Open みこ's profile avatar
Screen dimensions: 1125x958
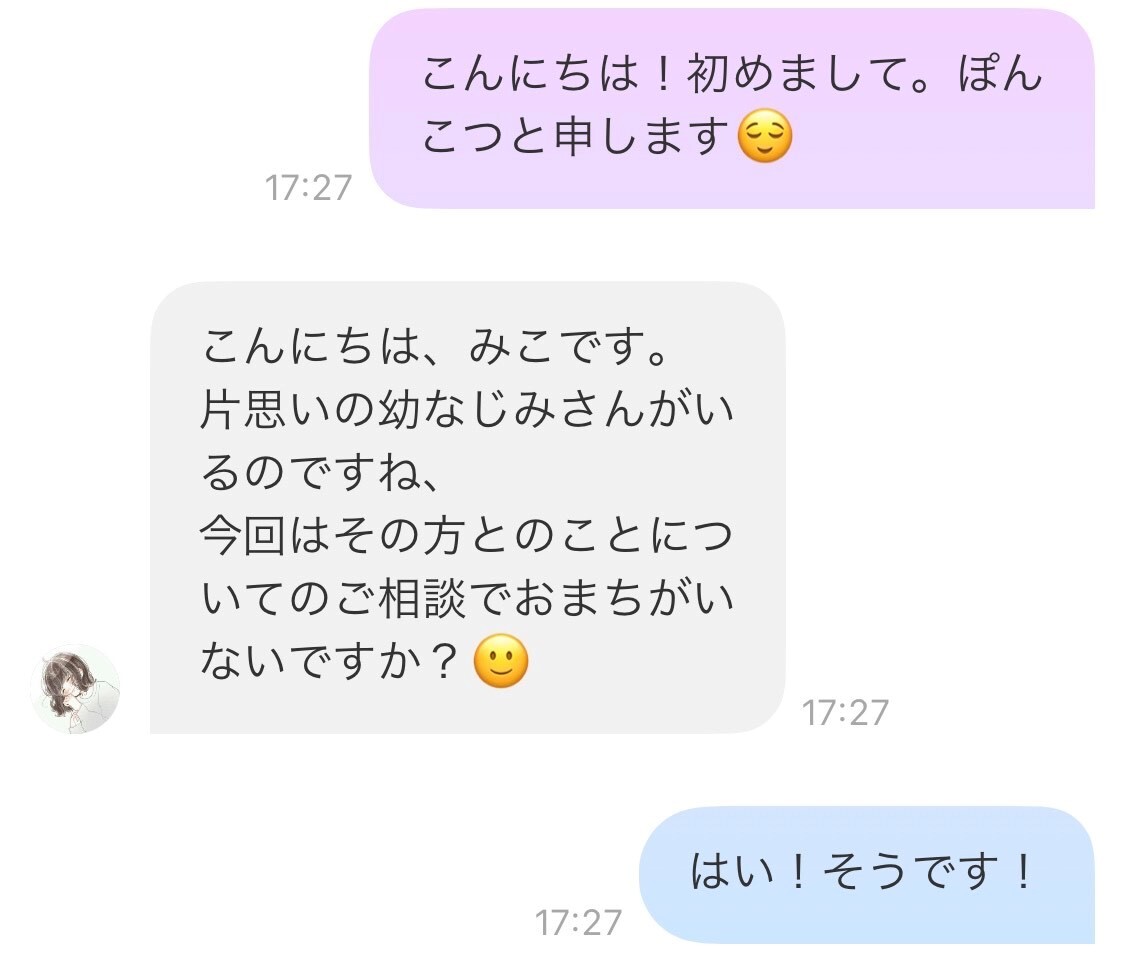pyautogui.click(x=75, y=688)
